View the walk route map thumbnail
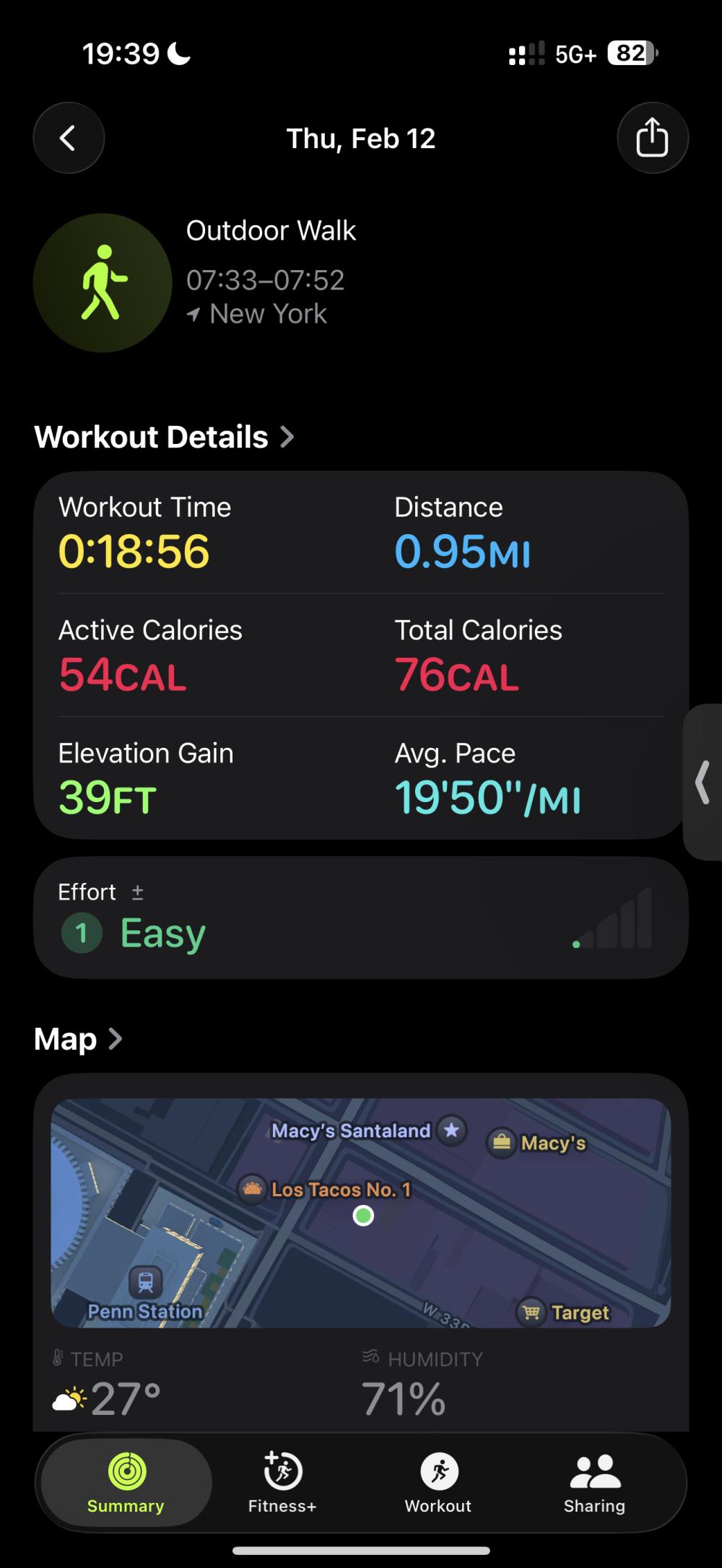 pos(361,1213)
